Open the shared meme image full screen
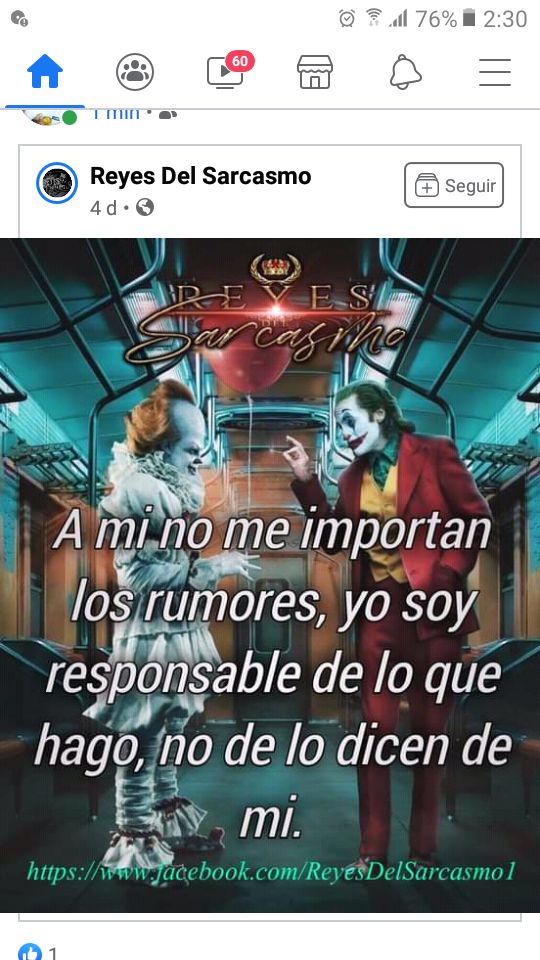The width and height of the screenshot is (540, 960). point(270,574)
